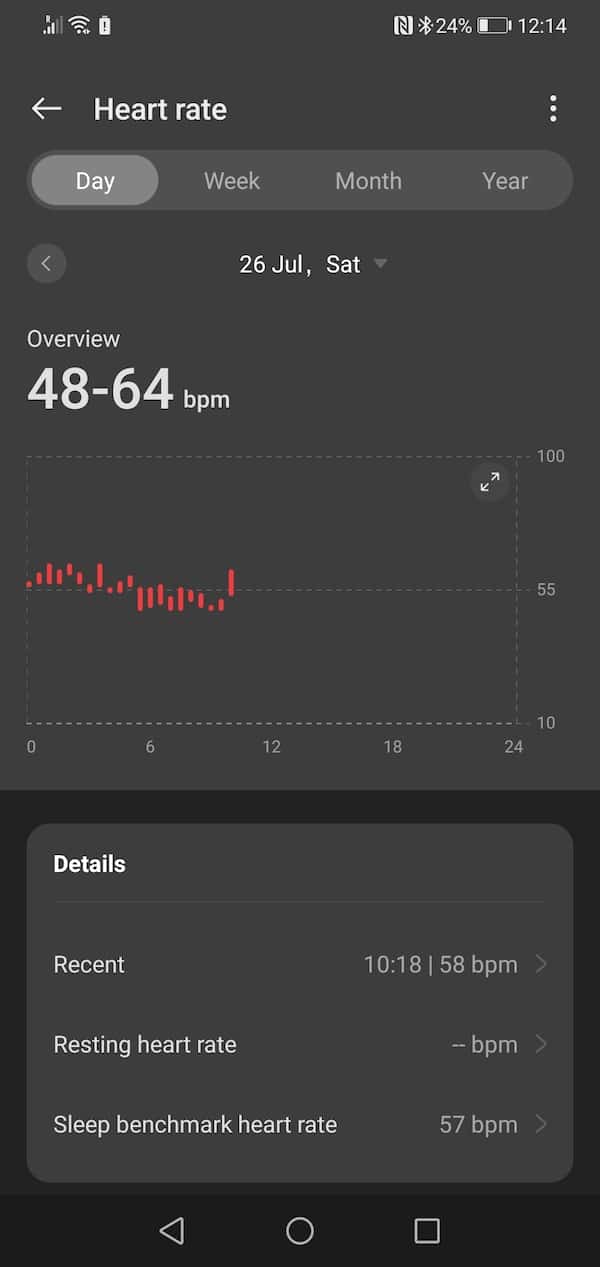This screenshot has width=600, height=1267.
Task: Open Sleep benchmark heart rate
Action: click(300, 1125)
